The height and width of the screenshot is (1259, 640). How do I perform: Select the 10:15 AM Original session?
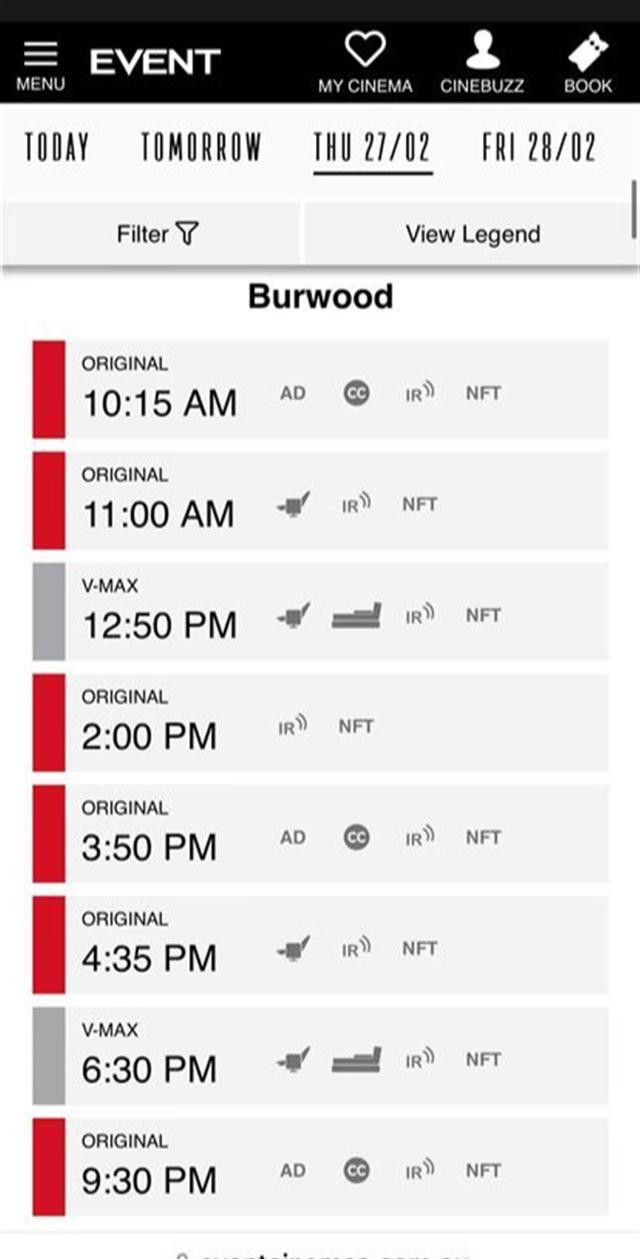(x=320, y=389)
